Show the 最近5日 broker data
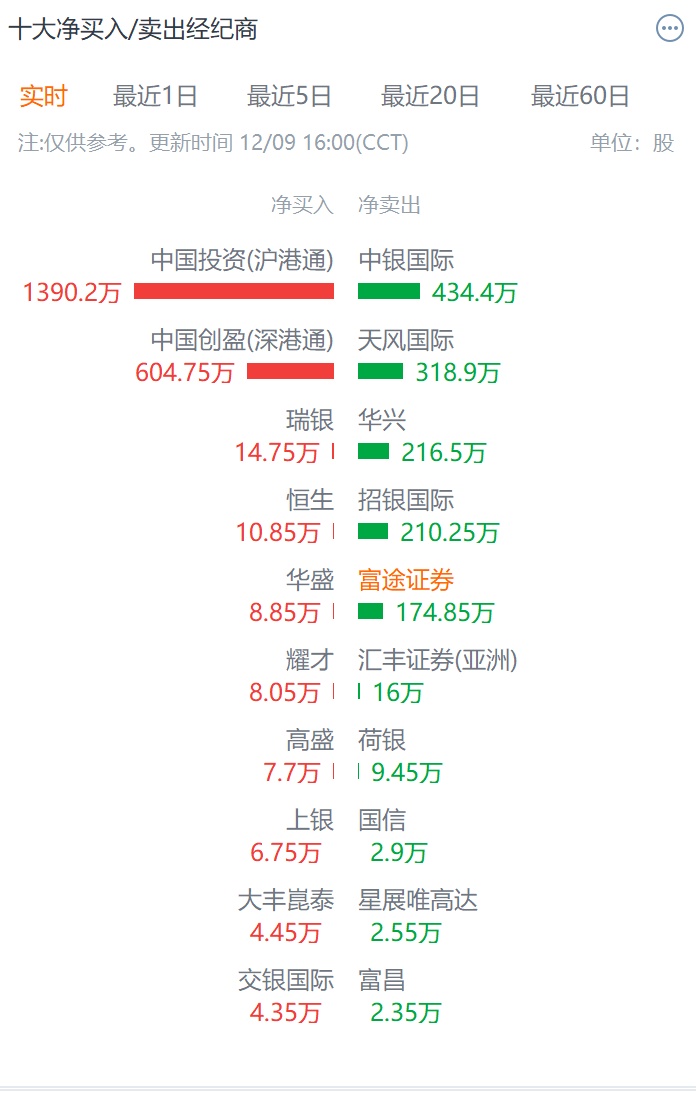The image size is (697, 1094). coord(289,96)
